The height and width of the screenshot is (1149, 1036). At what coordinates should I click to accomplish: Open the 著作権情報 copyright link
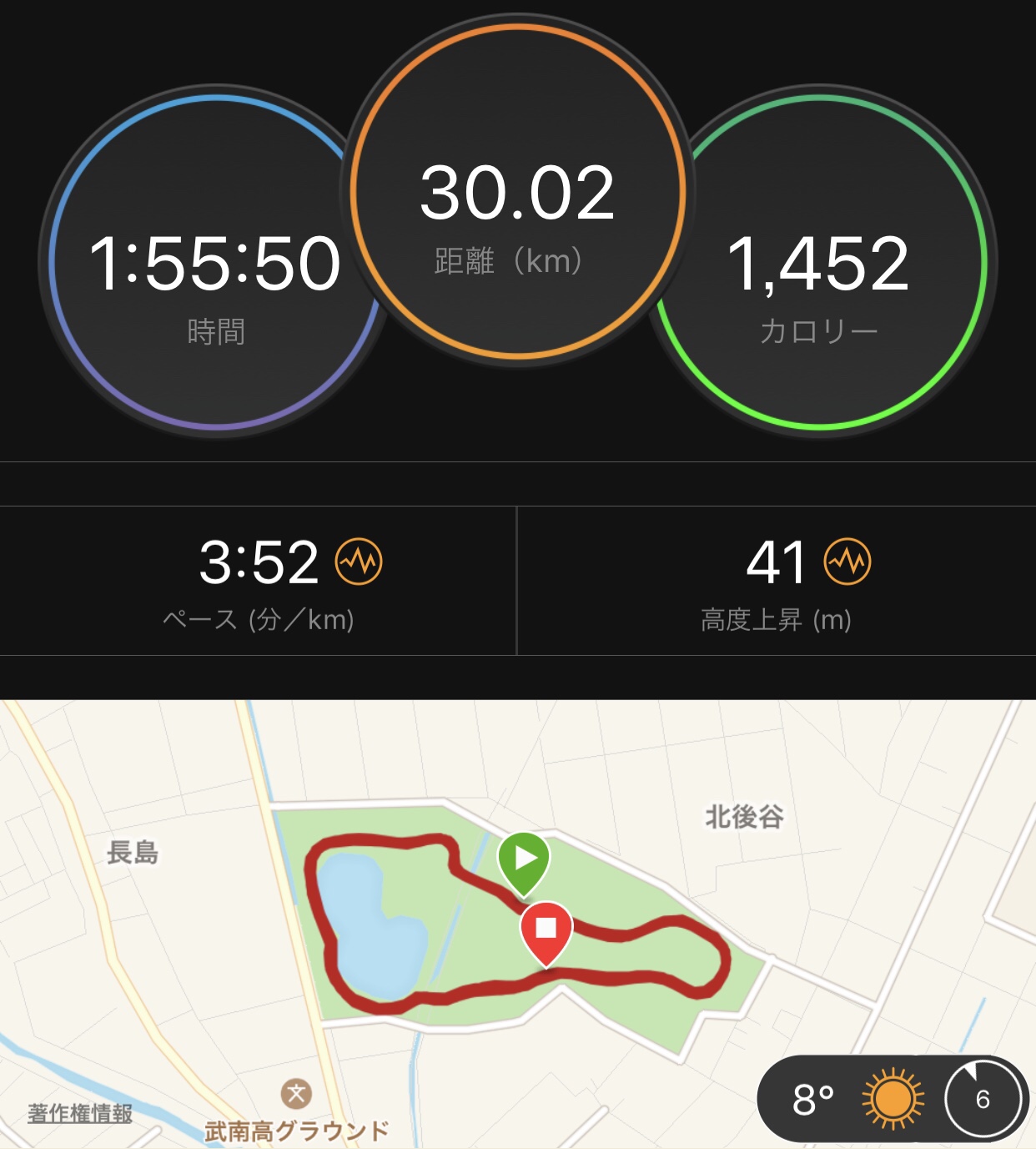coord(80,1113)
